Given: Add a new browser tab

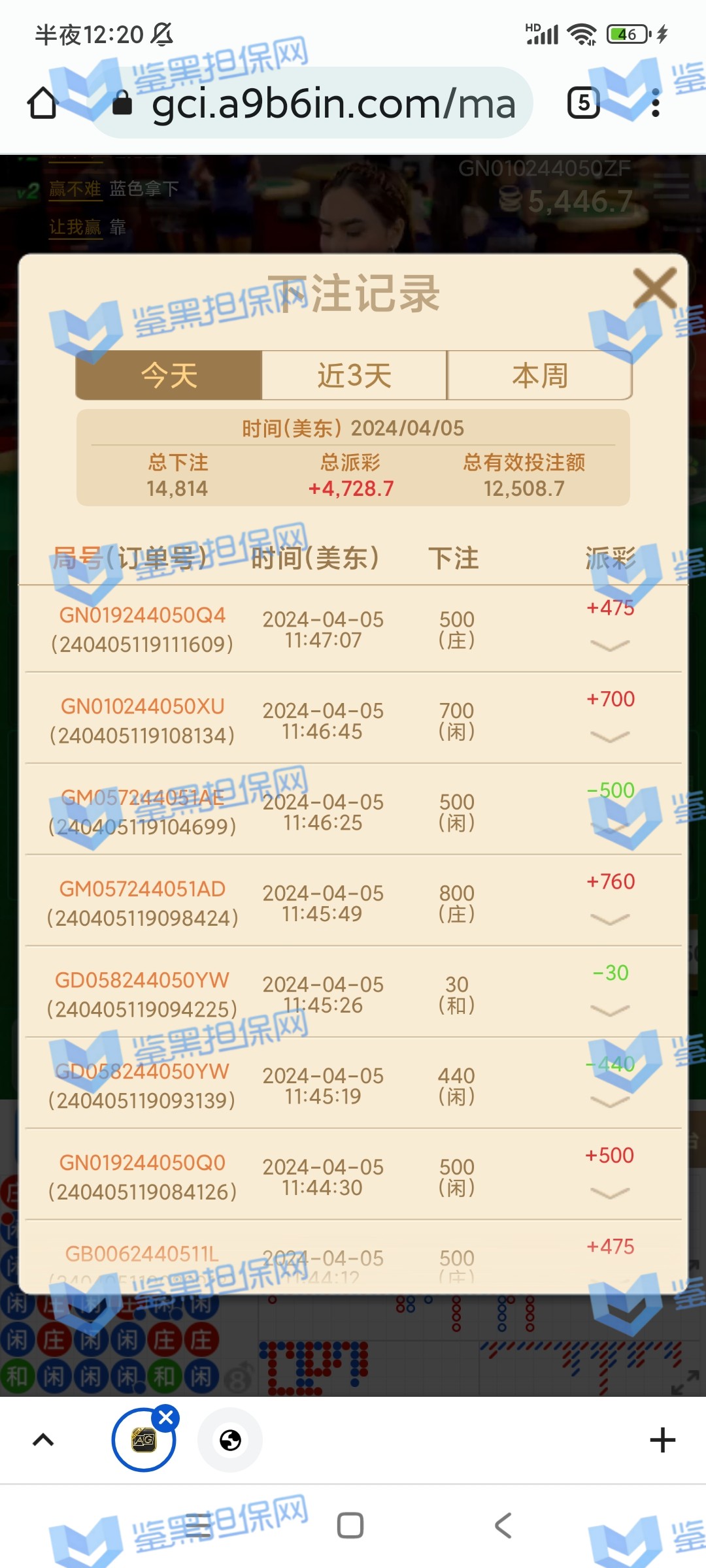Looking at the screenshot, I should [x=662, y=1440].
